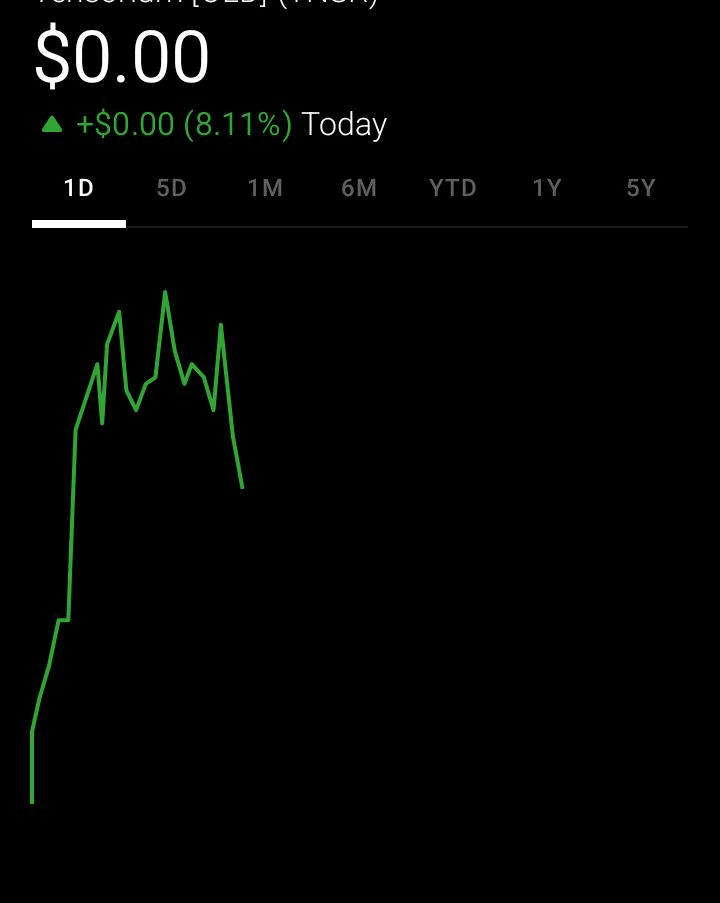This screenshot has width=720, height=903.
Task: View the 6M price history
Action: pyautogui.click(x=359, y=188)
